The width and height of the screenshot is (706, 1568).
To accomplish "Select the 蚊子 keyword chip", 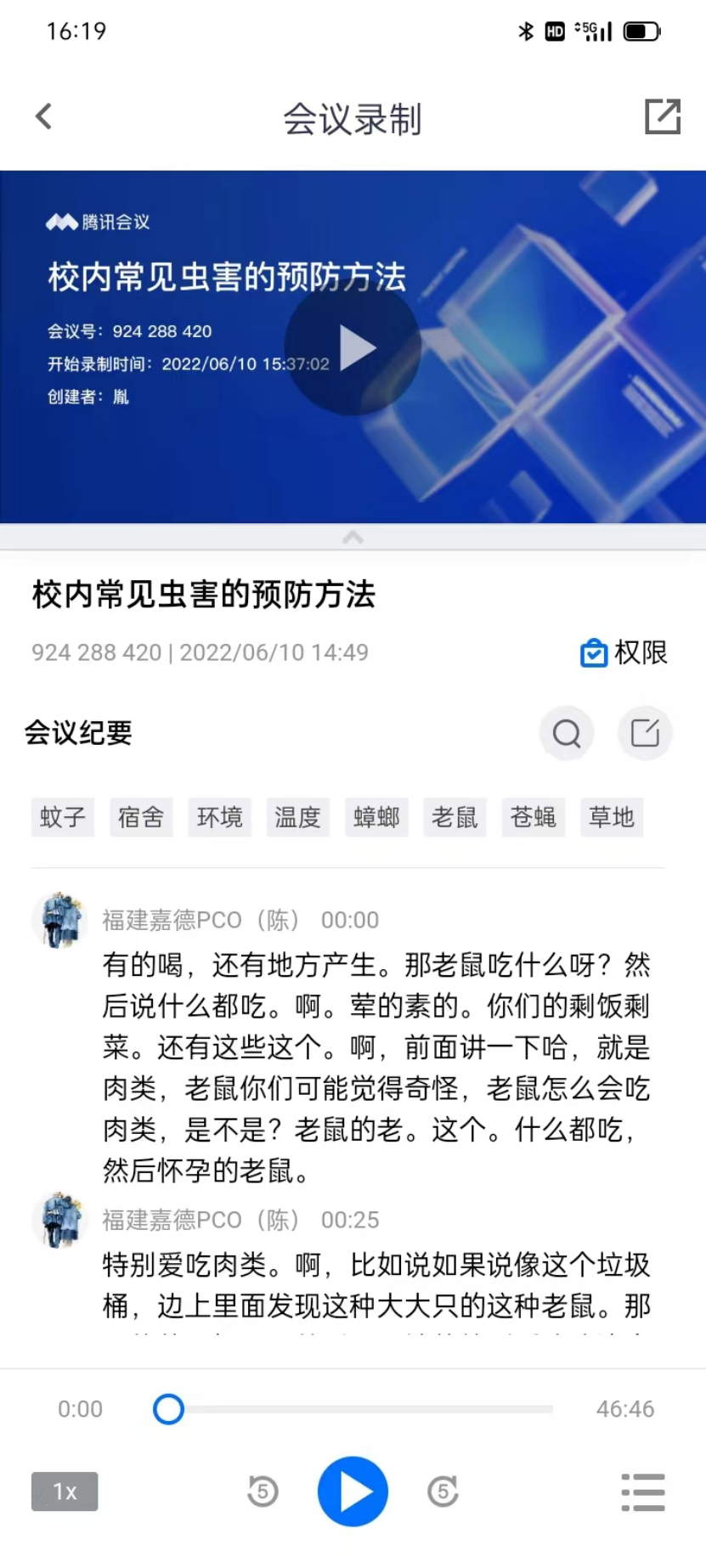I will tap(63, 817).
